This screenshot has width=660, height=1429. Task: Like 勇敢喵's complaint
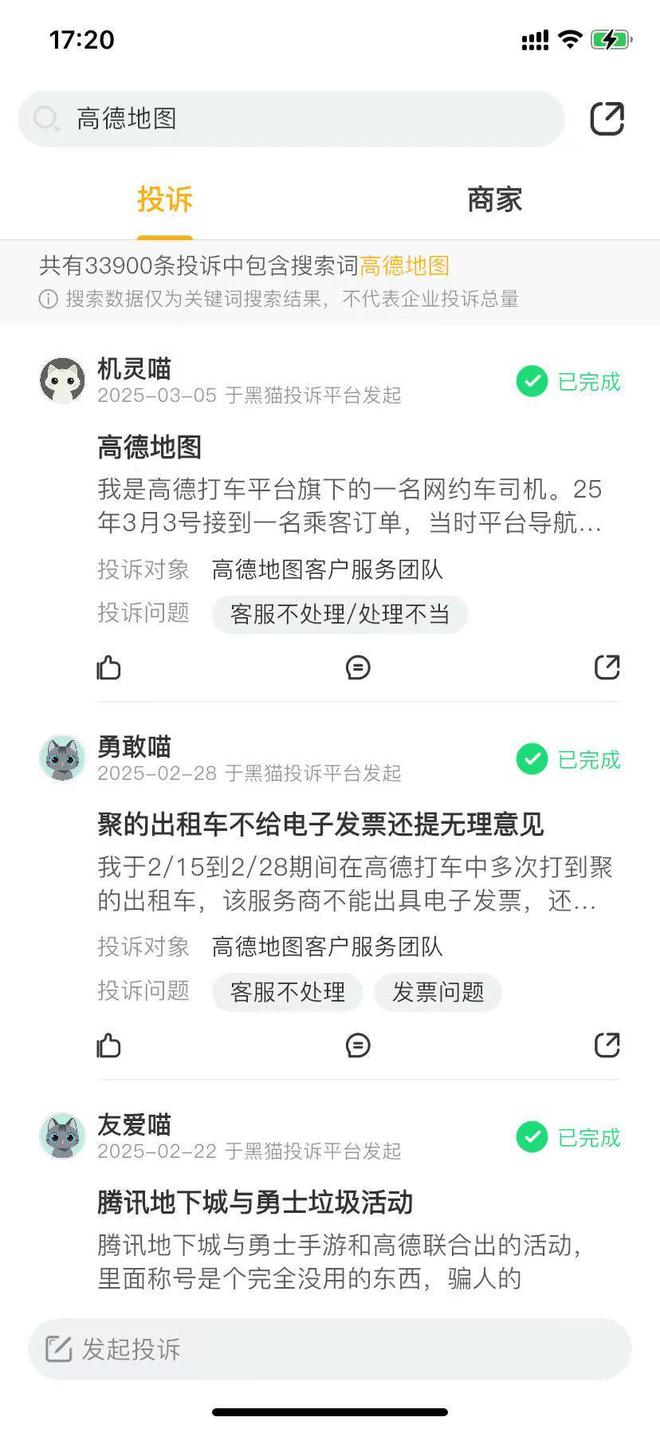(x=109, y=1045)
